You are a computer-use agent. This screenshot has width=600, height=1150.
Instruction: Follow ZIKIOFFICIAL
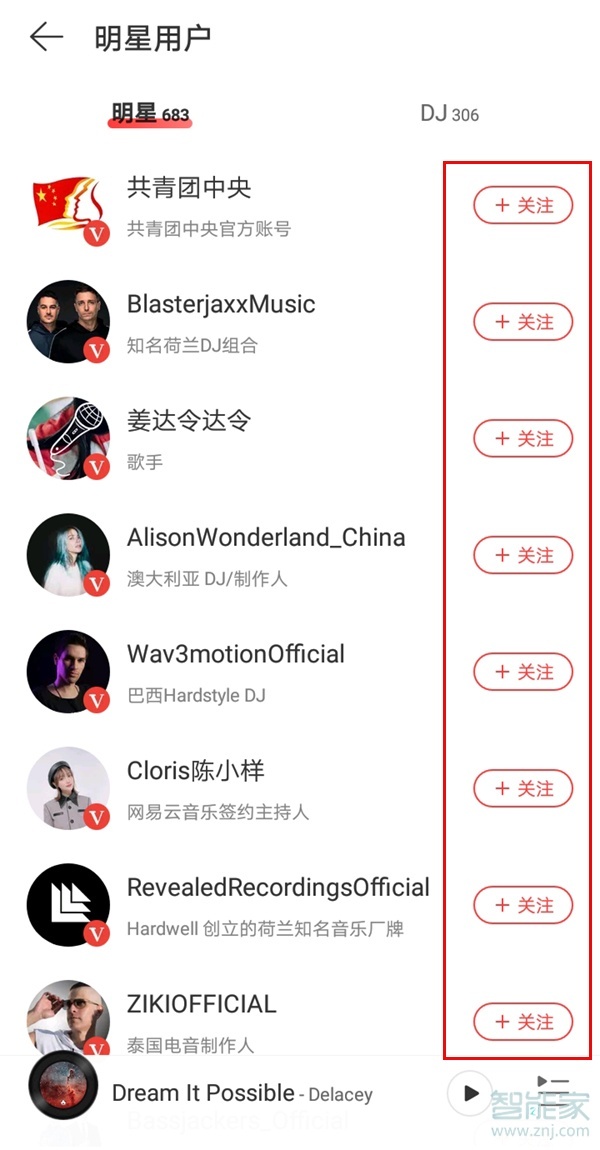(x=523, y=1022)
